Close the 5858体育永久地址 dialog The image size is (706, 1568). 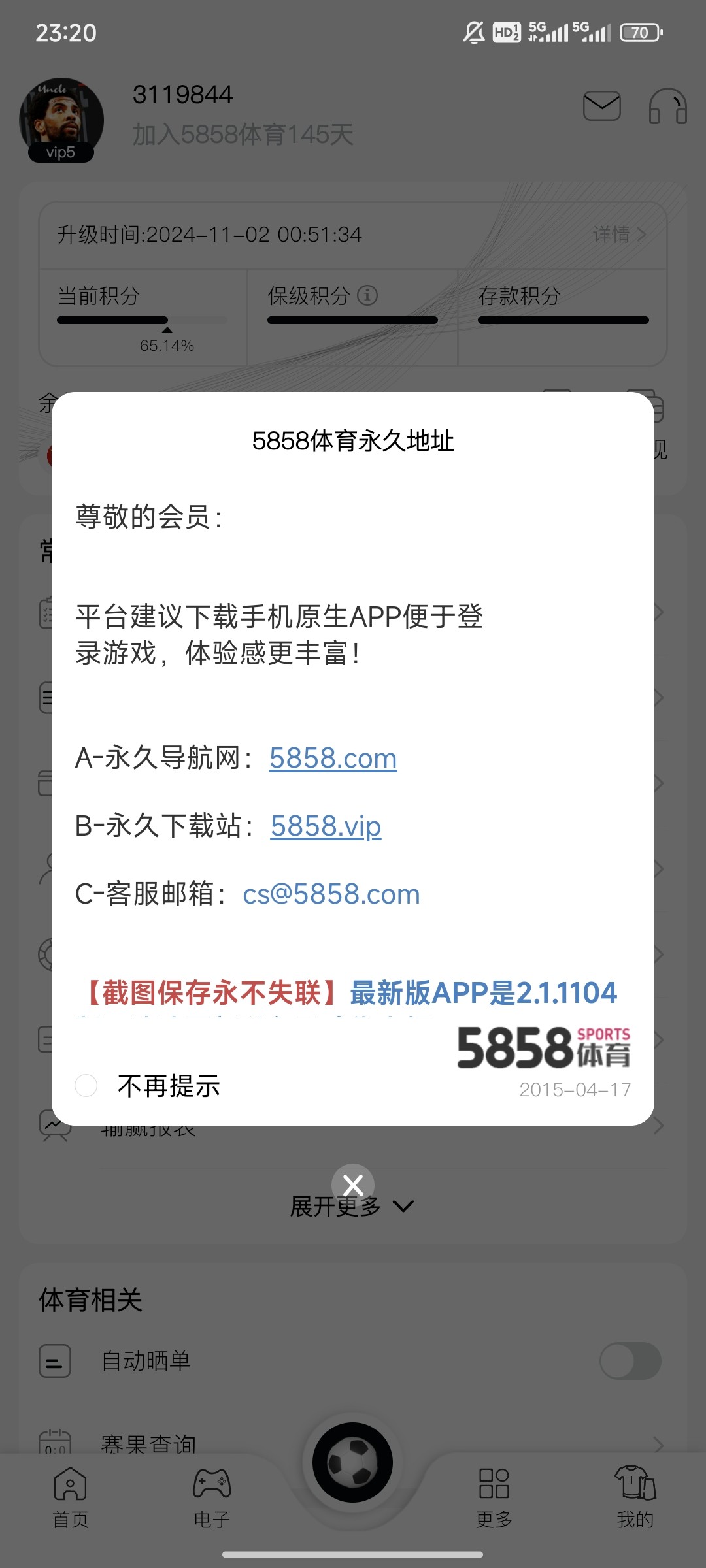coord(353,1185)
